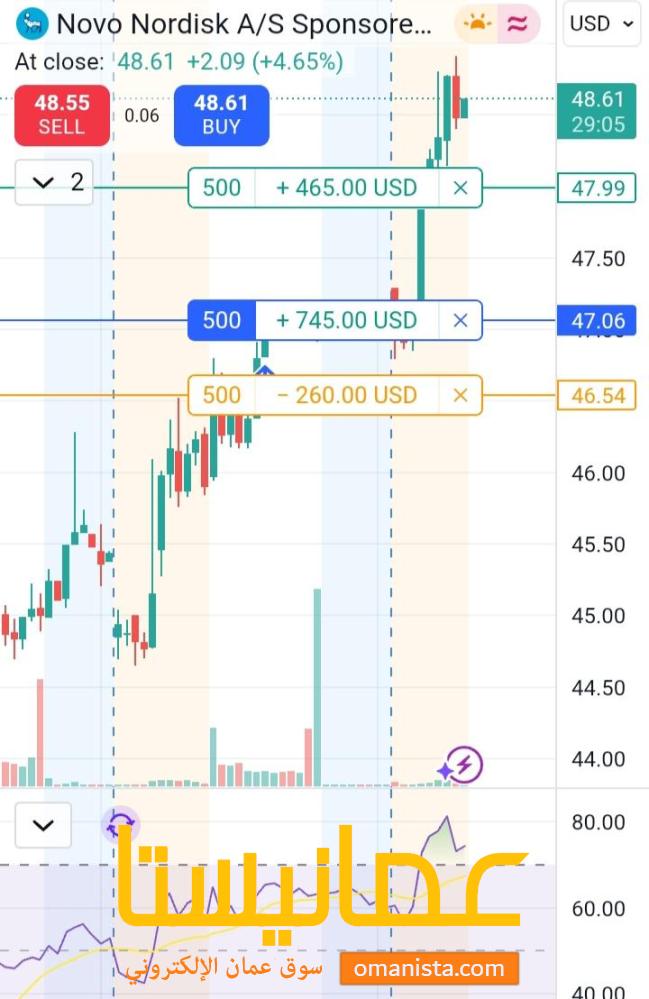Tap the blue BUY 48.61 button

click(x=221, y=114)
